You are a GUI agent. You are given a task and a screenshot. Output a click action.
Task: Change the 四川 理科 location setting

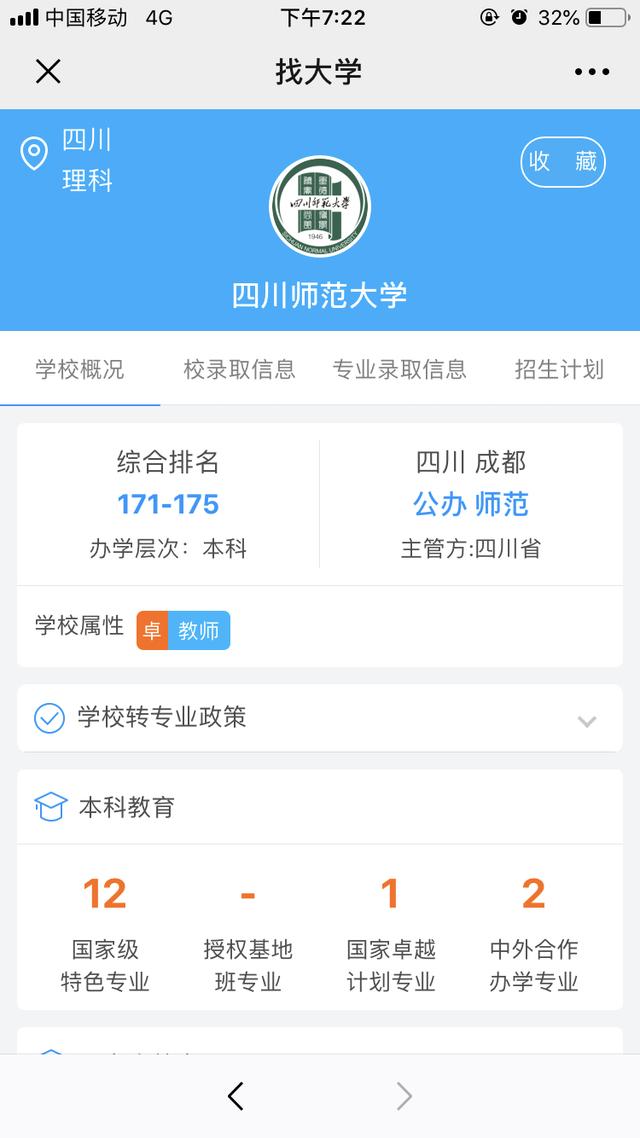[67, 160]
